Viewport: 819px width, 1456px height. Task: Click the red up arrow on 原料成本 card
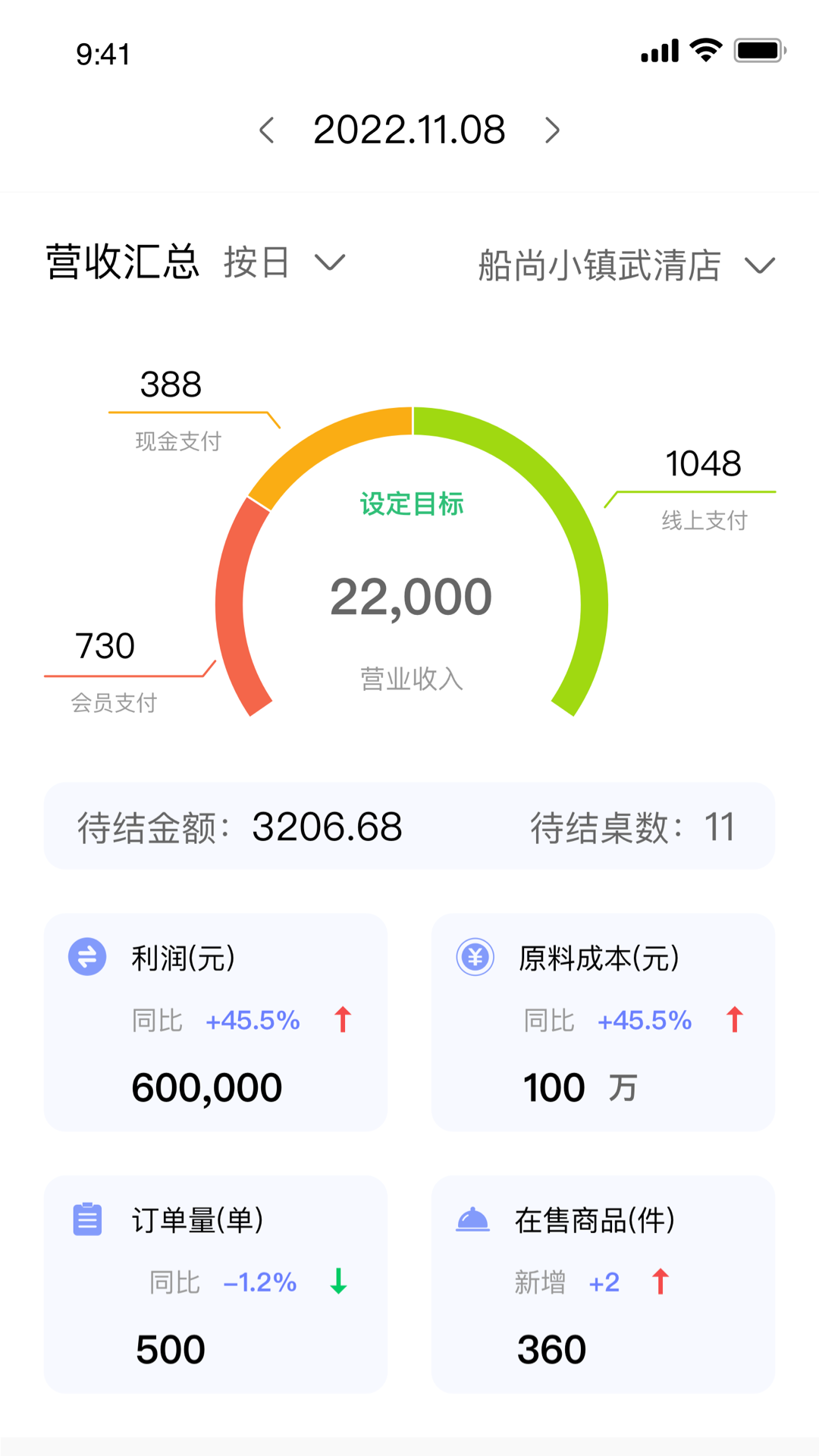(x=734, y=1020)
